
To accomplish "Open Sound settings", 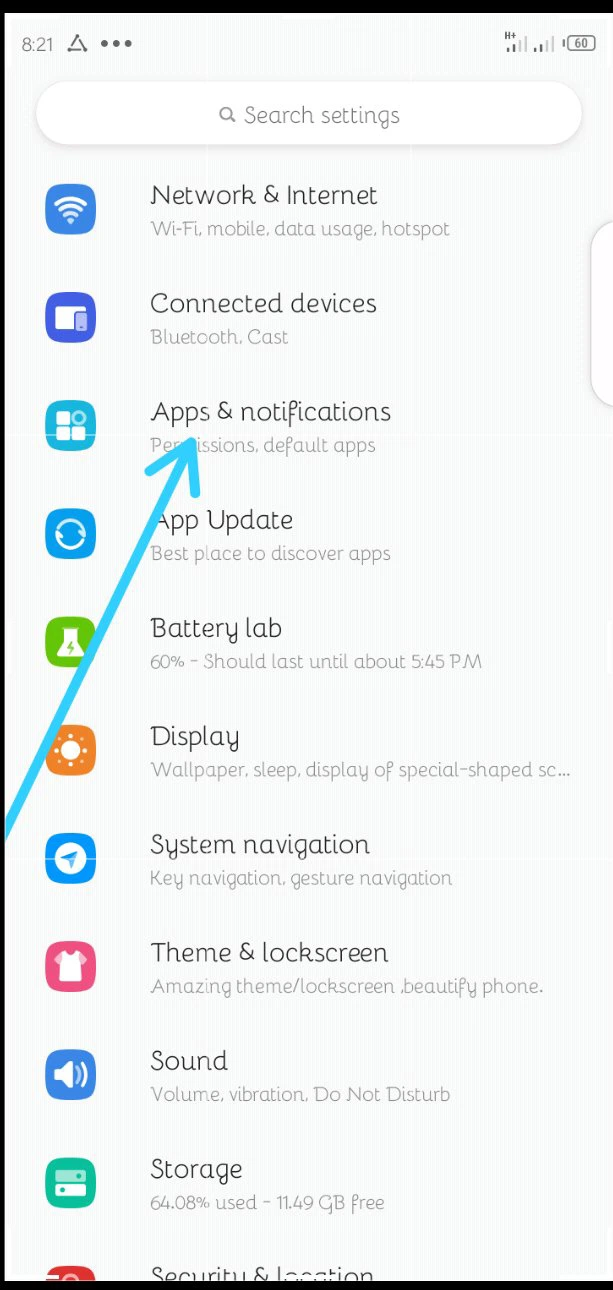I will pyautogui.click(x=306, y=1075).
